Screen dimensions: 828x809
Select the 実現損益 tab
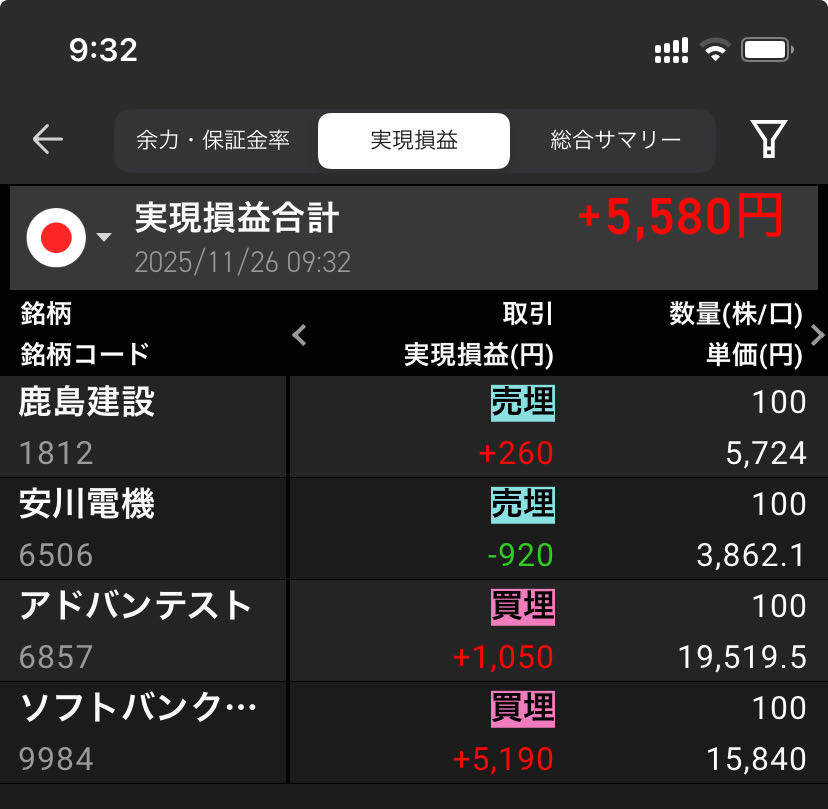tap(413, 140)
